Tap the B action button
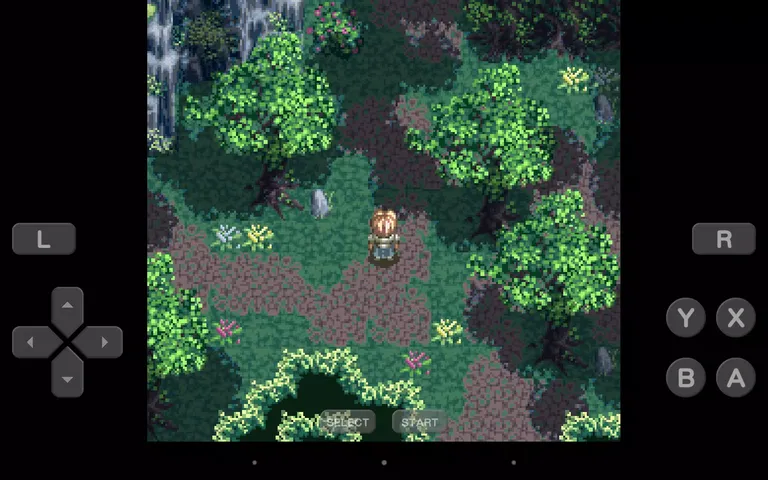Image resolution: width=768 pixels, height=480 pixels. 686,378
